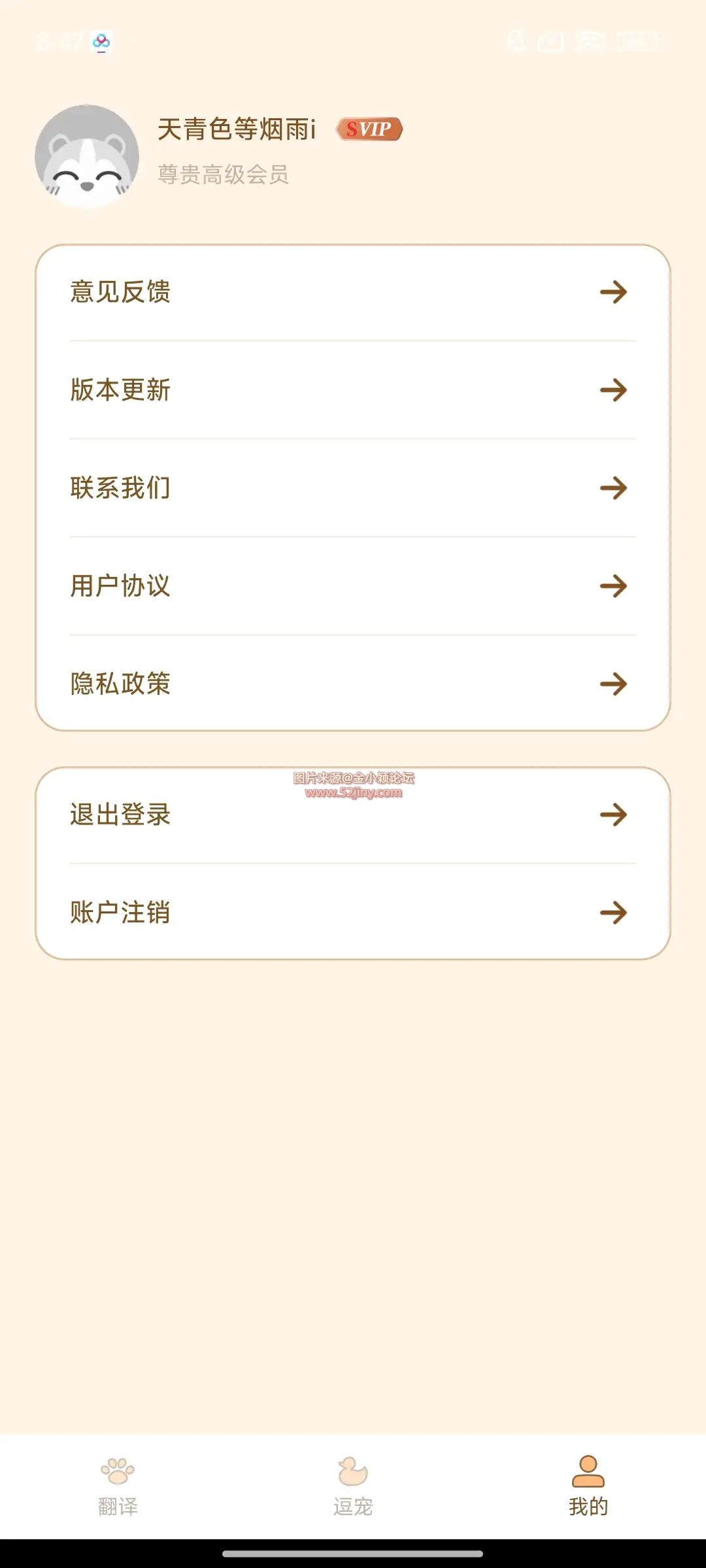Image resolution: width=706 pixels, height=1568 pixels.
Task: Open the 隐私政策 privacy policy
Action: pos(353,684)
